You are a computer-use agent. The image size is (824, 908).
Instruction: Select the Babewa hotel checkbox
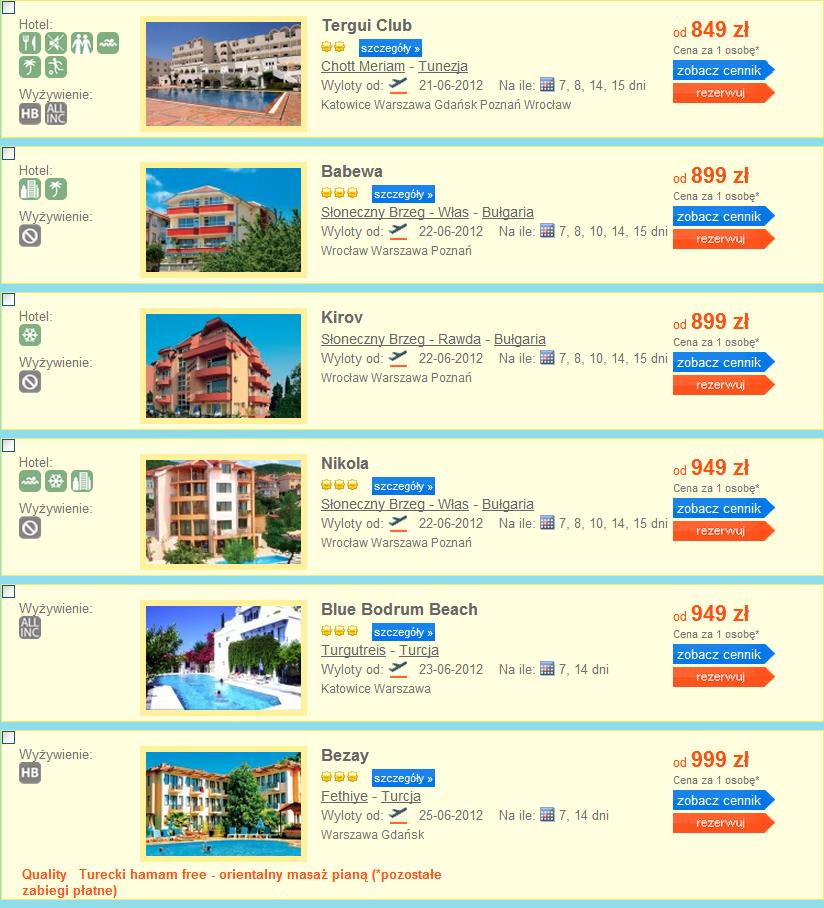click(x=8, y=154)
